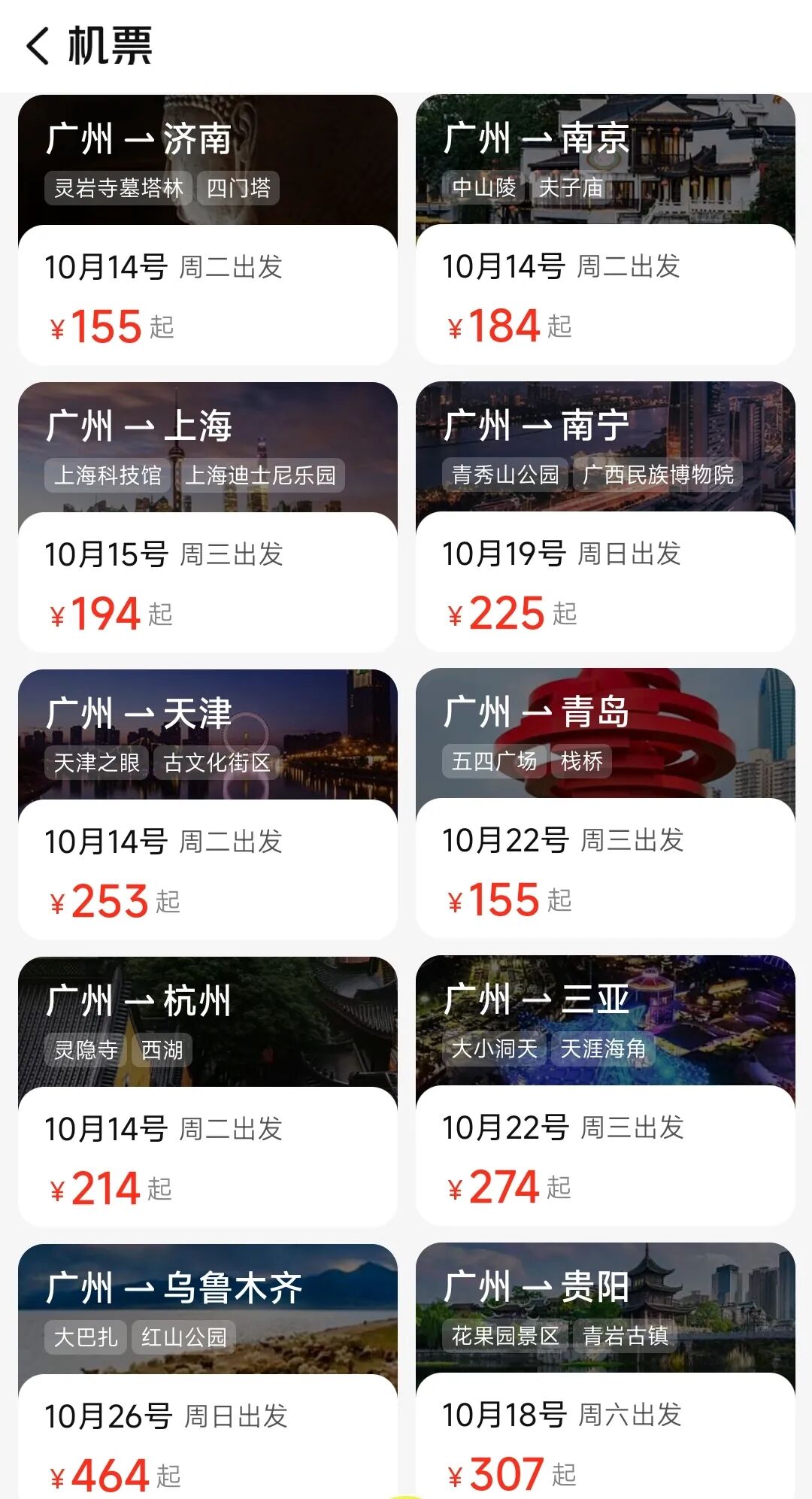Select the 上海迪士尼乐园 tag

coord(262,475)
